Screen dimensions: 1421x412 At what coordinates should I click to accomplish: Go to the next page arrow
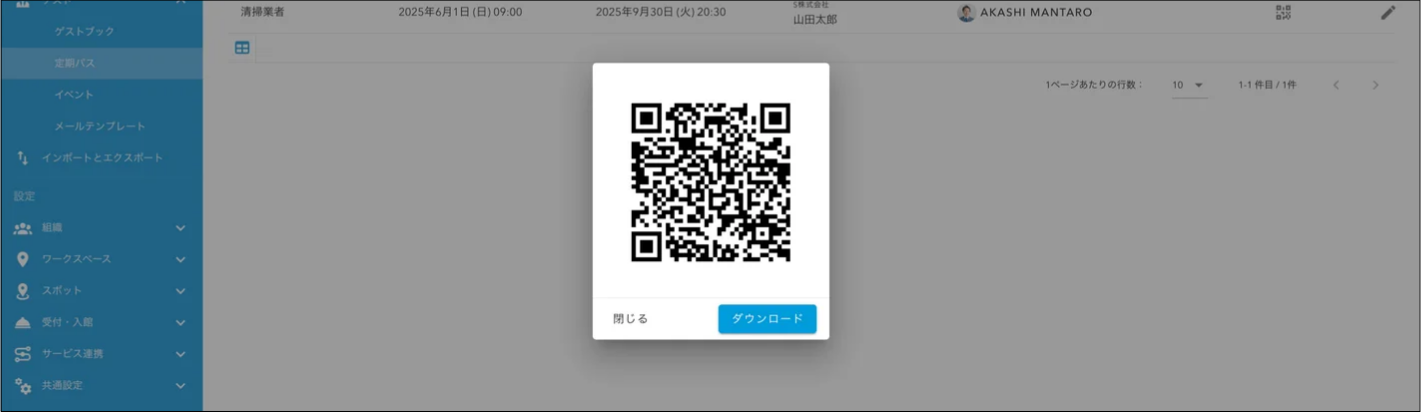1375,86
